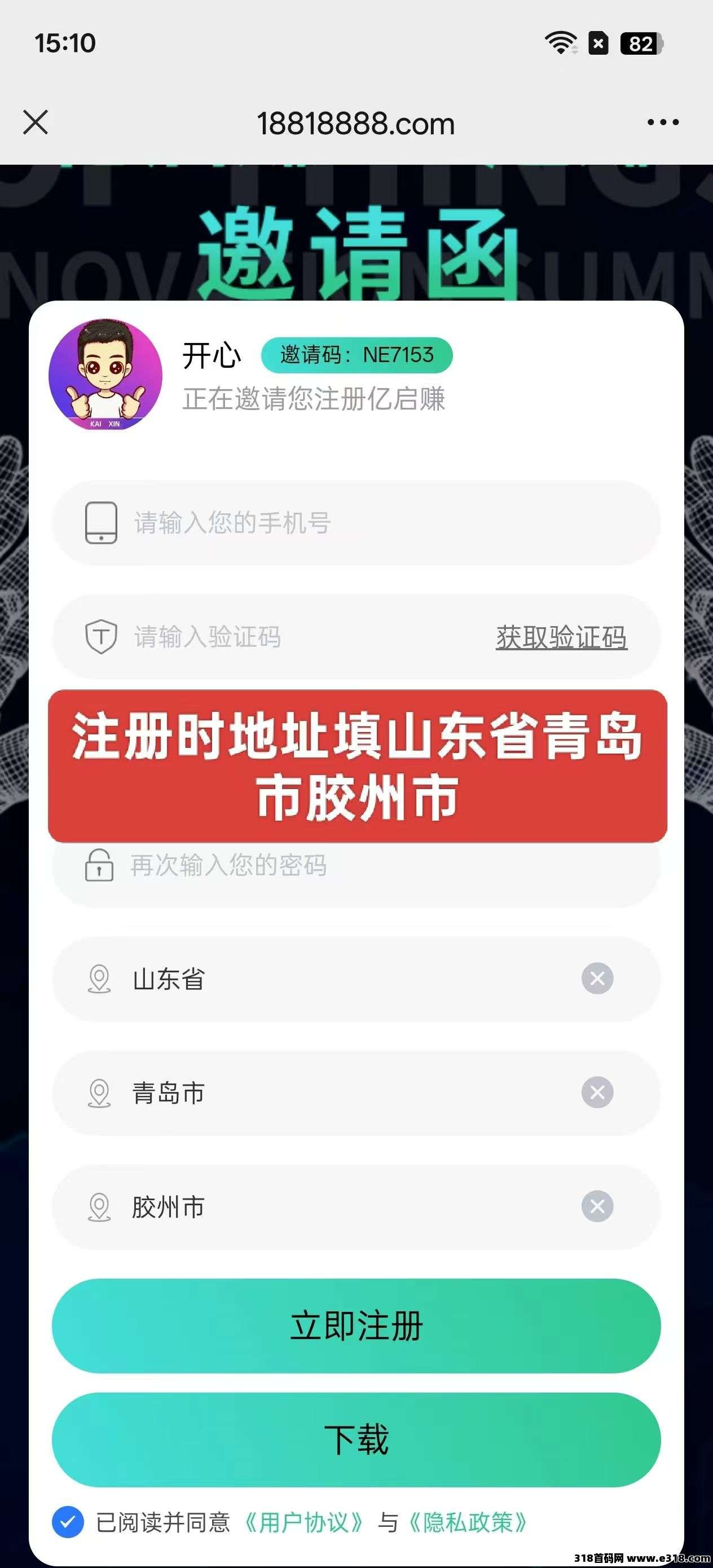Clear the 青岛市 city field
The height and width of the screenshot is (1568, 713).
[597, 1092]
